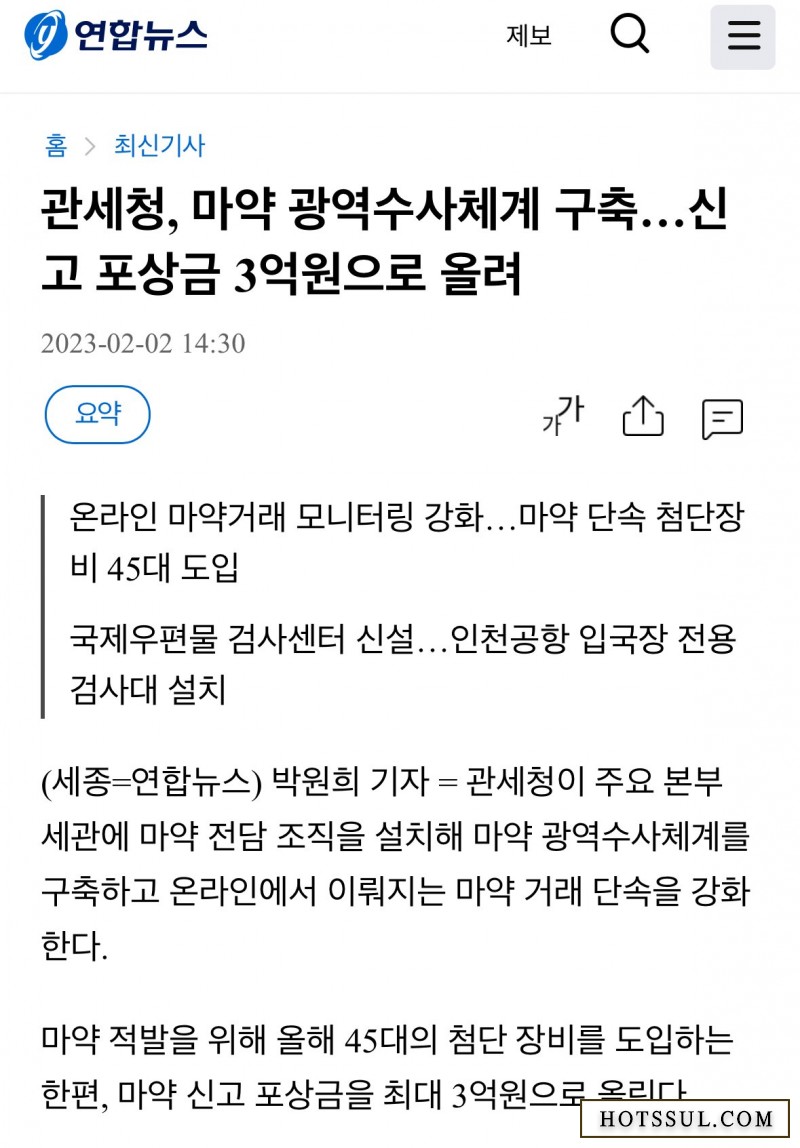Open the search icon
The width and height of the screenshot is (800, 1148).
click(x=630, y=36)
